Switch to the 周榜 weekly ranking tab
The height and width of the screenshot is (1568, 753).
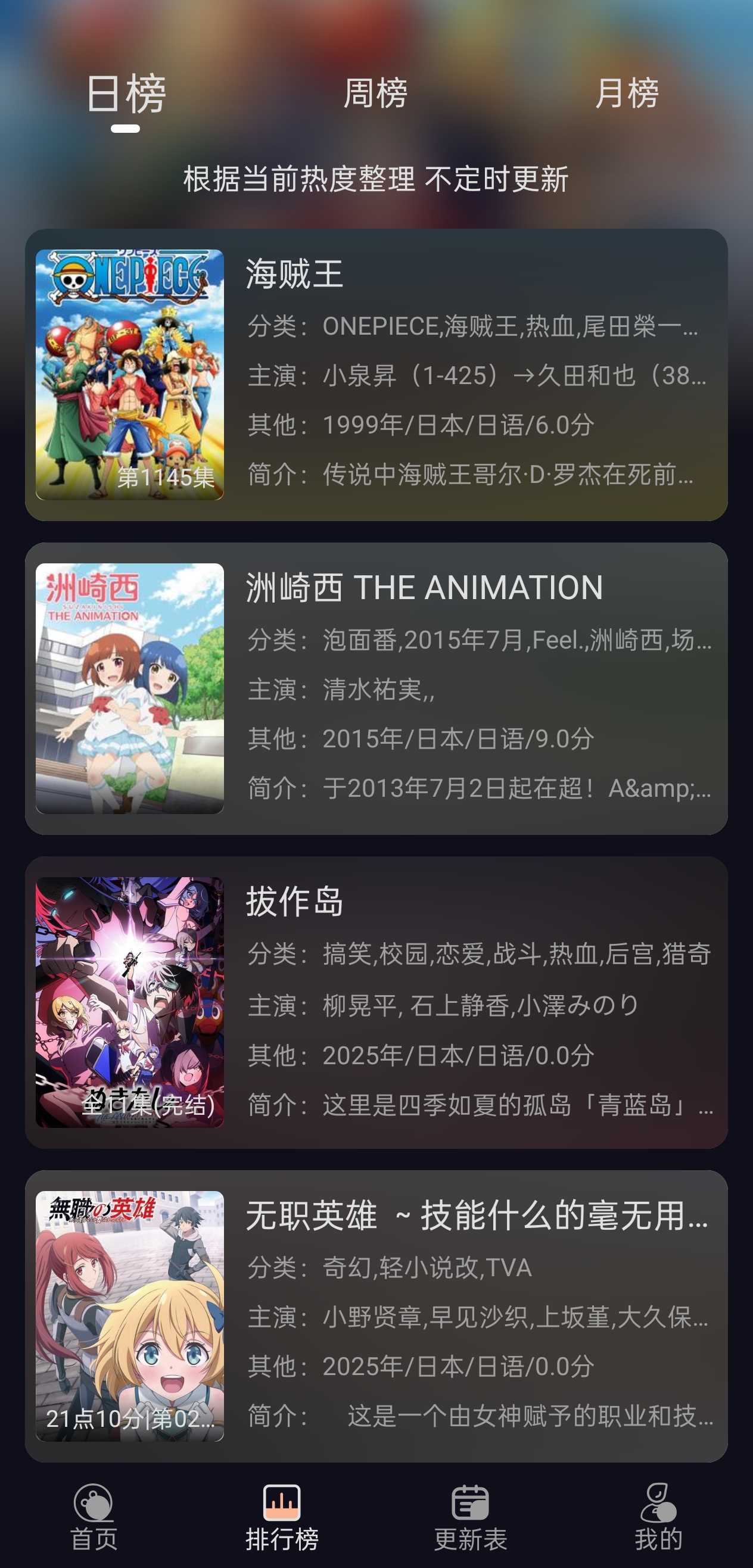click(375, 93)
